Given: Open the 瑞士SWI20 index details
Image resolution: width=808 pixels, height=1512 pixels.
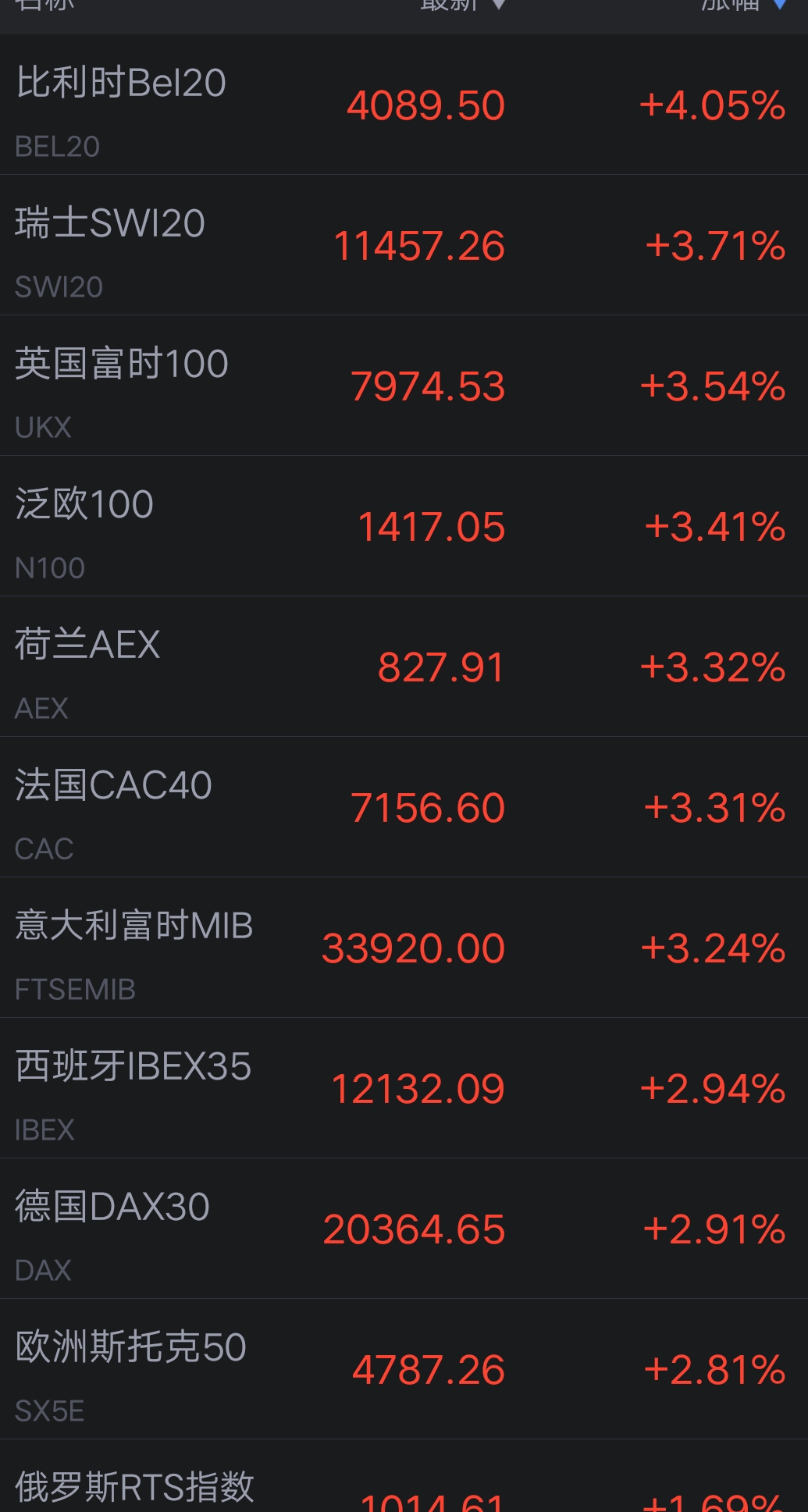Looking at the screenshot, I should click(x=404, y=245).
